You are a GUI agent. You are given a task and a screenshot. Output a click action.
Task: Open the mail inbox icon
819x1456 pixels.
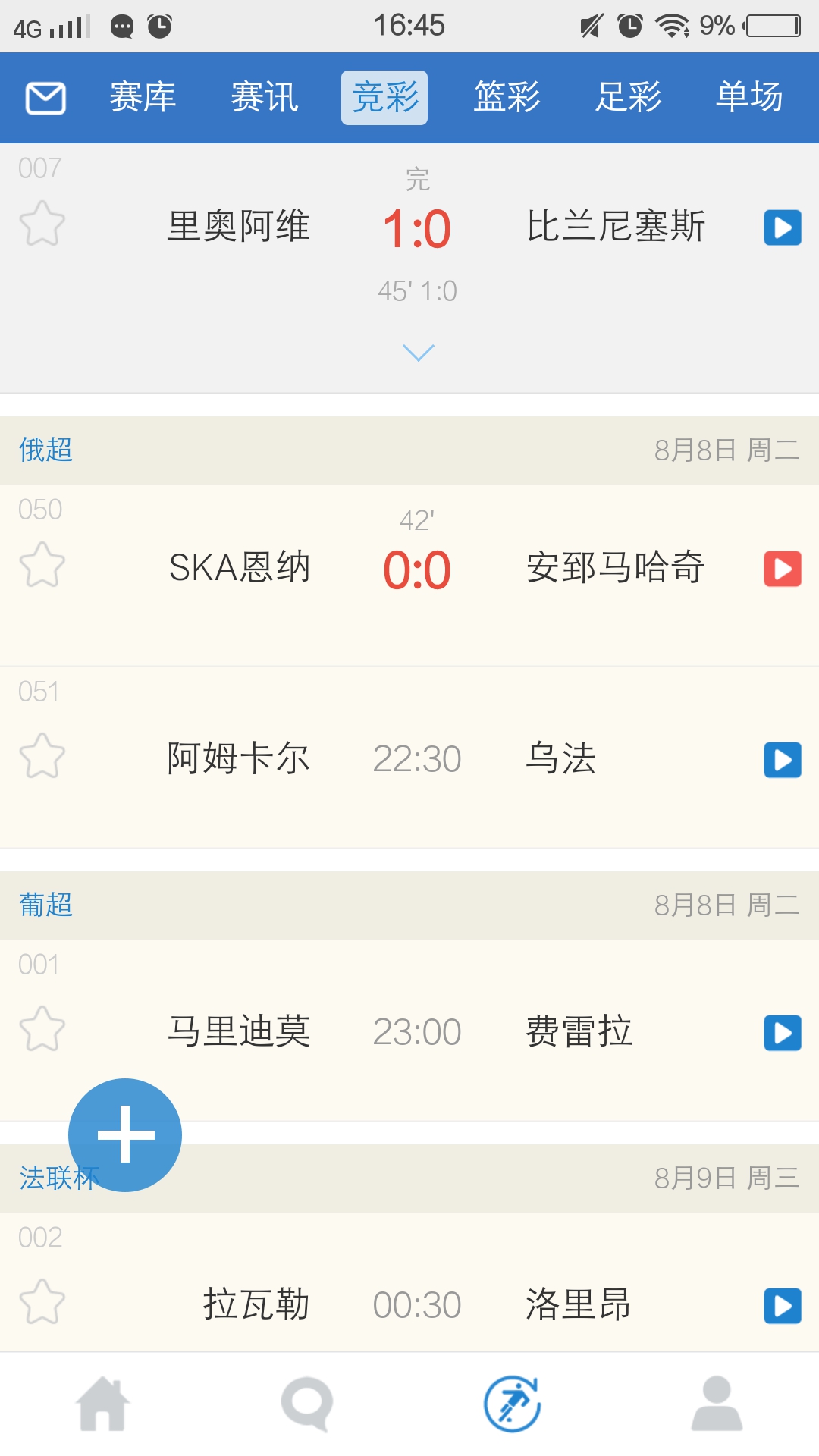click(x=45, y=99)
